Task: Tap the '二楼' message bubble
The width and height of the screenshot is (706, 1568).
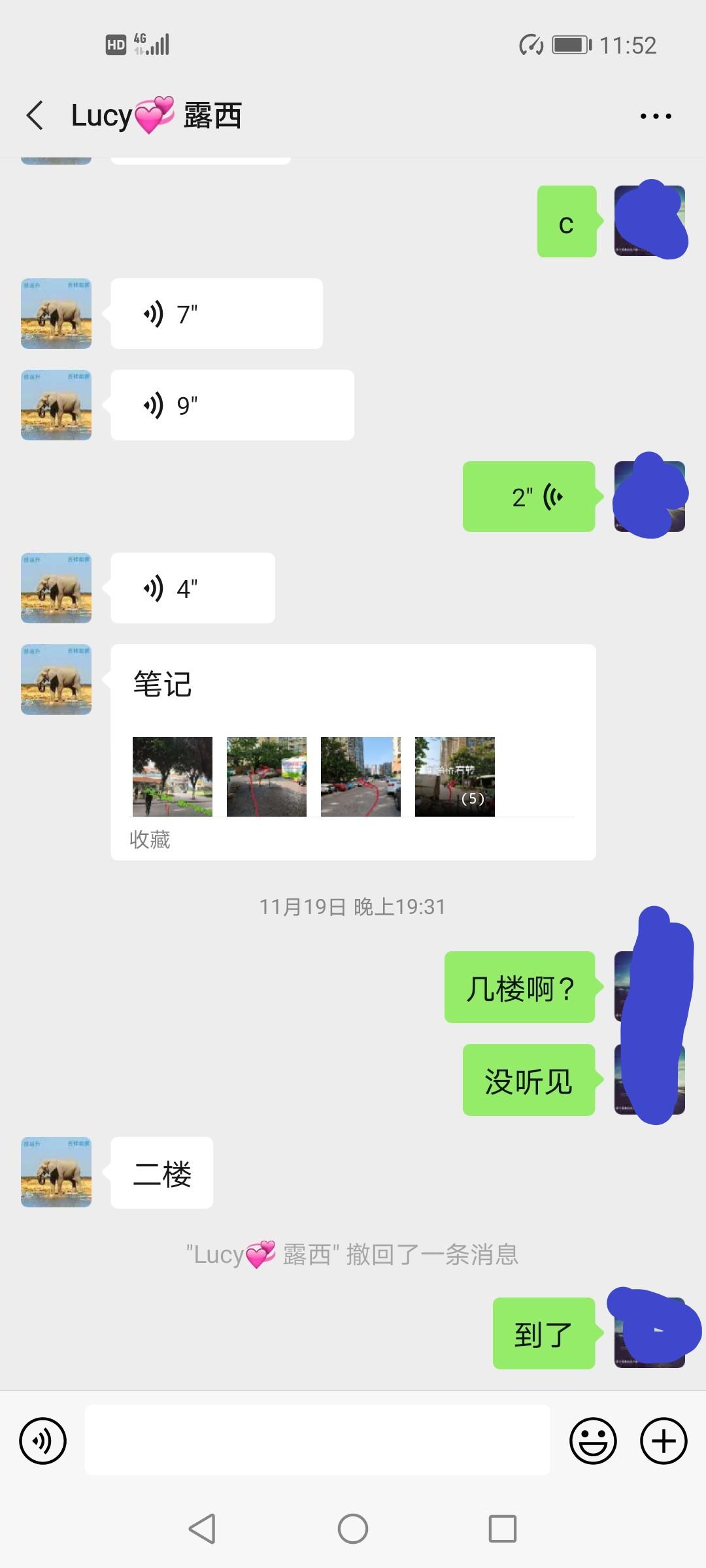Action: (x=161, y=1173)
